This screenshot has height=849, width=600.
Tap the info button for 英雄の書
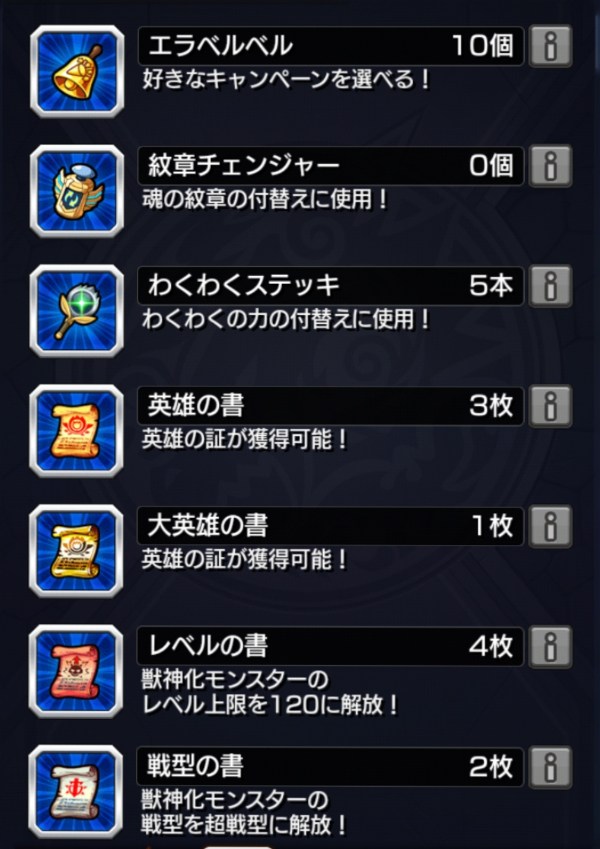(550, 406)
